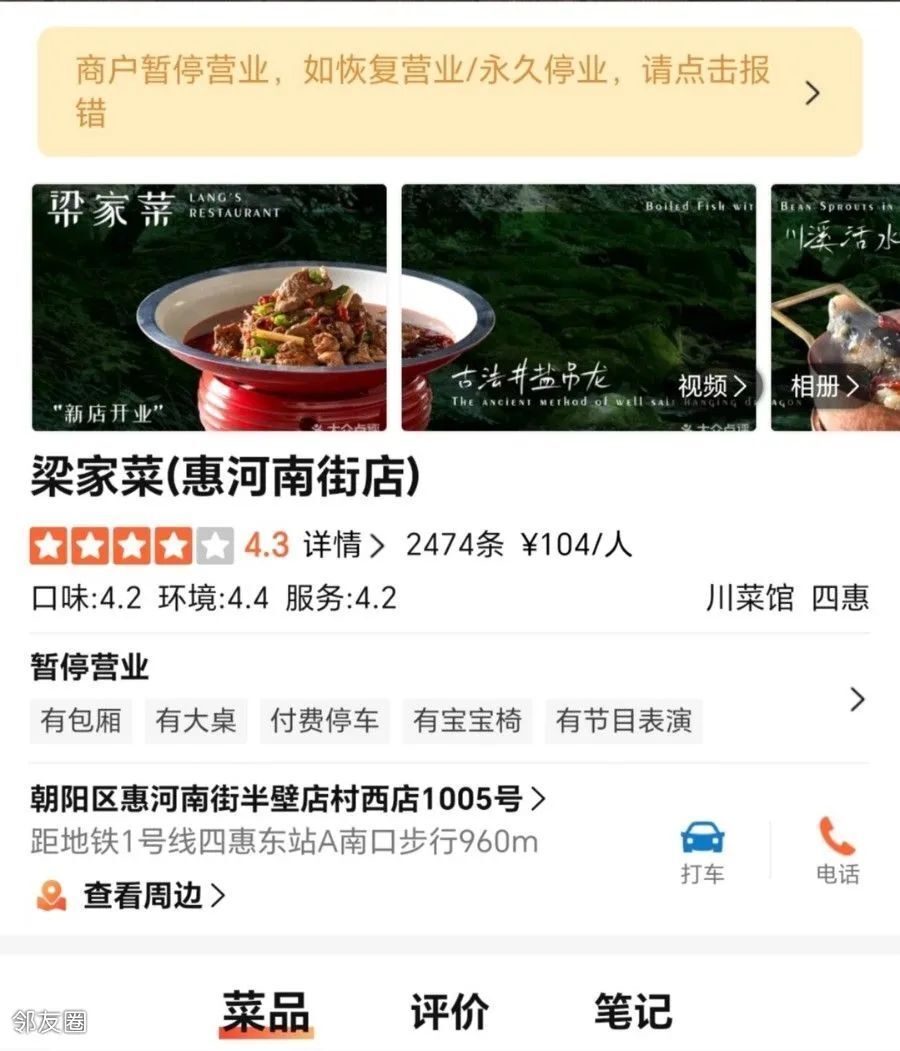This screenshot has height=1051, width=900.
Task: Tap the 电话 phone icon
Action: 837,835
